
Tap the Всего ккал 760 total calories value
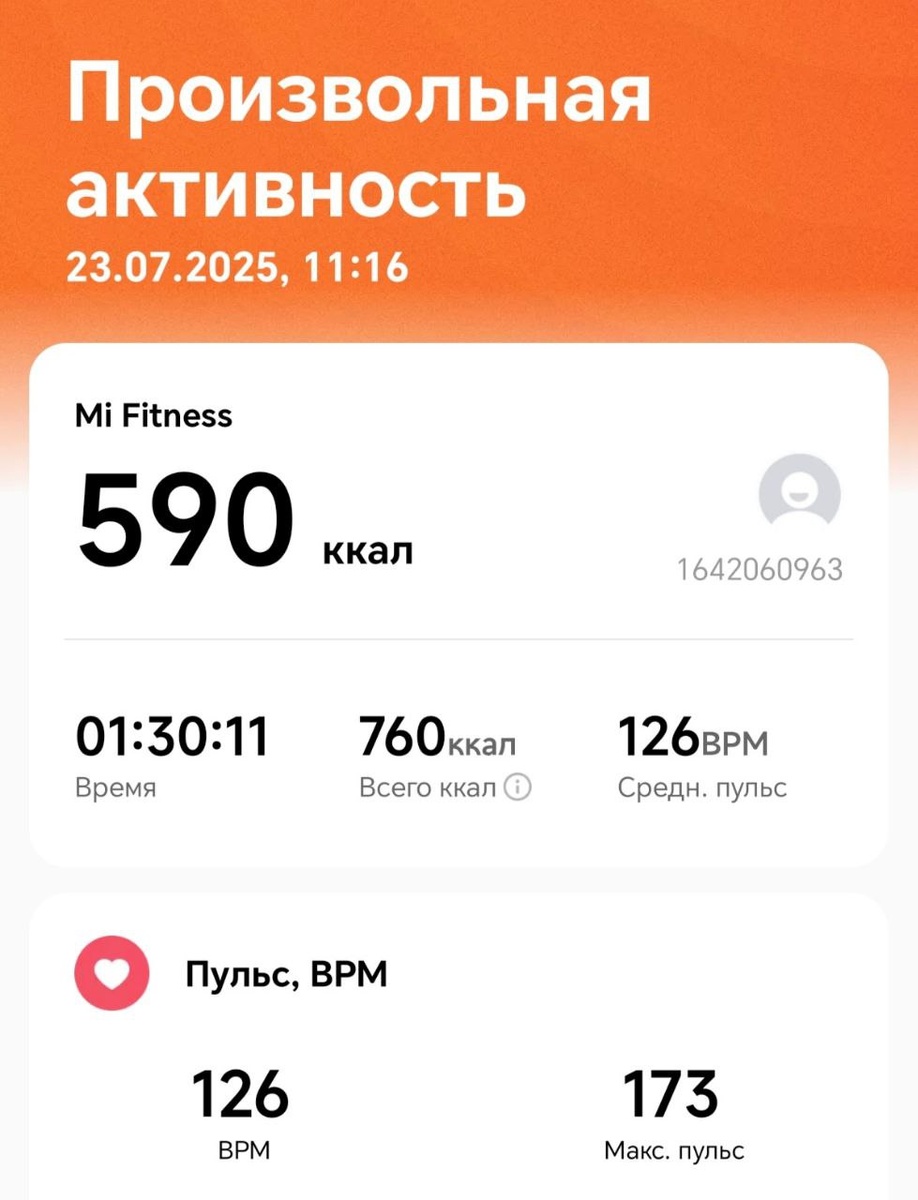[435, 737]
